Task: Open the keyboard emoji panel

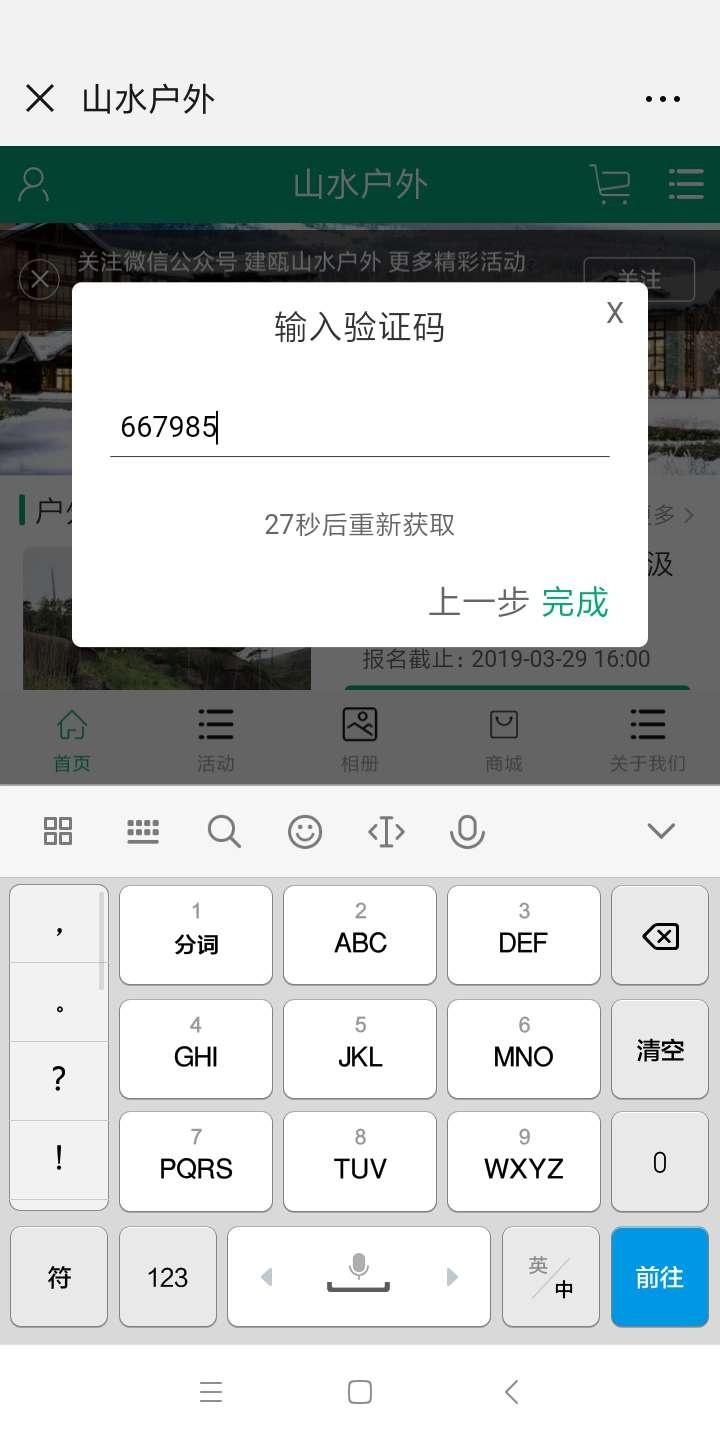Action: [x=305, y=831]
